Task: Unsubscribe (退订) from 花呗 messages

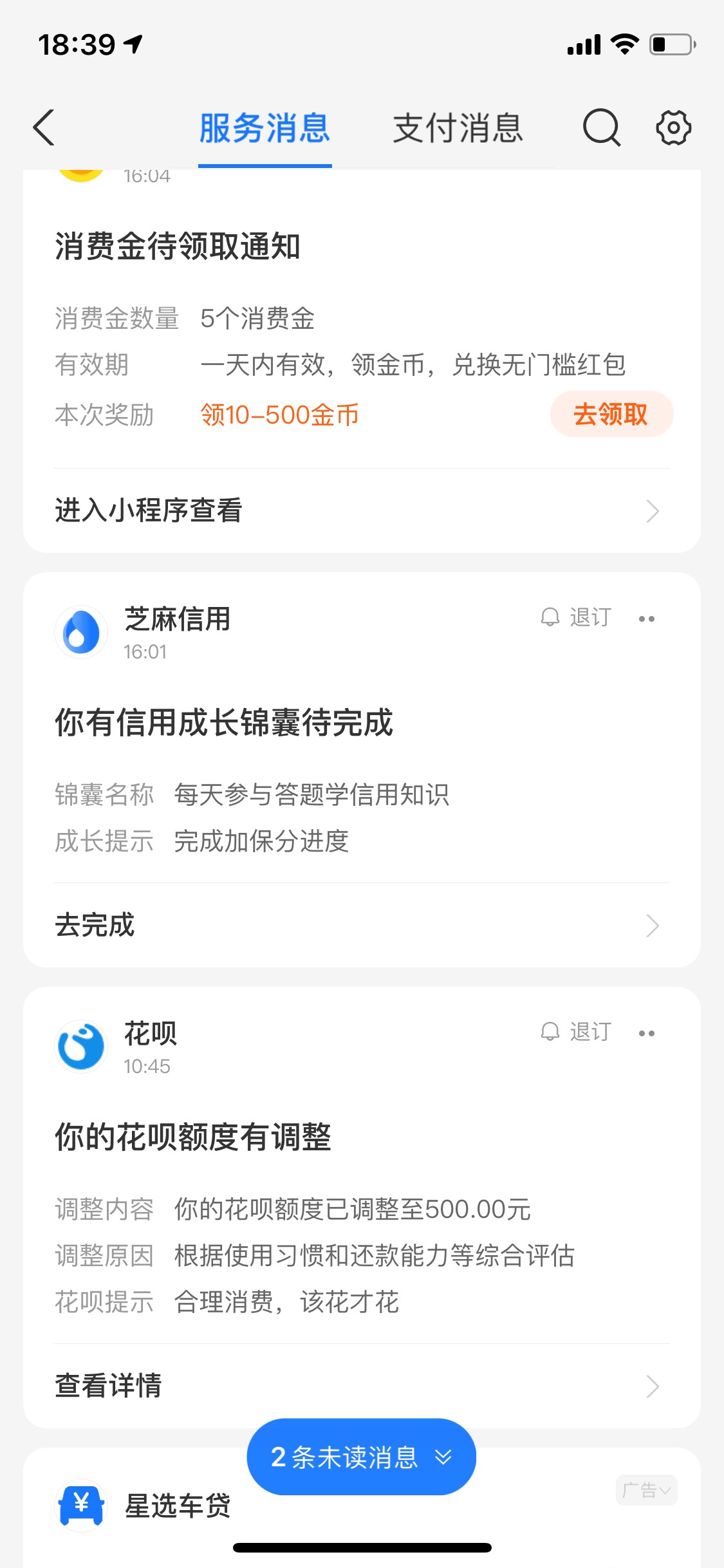Action: 576,1032
